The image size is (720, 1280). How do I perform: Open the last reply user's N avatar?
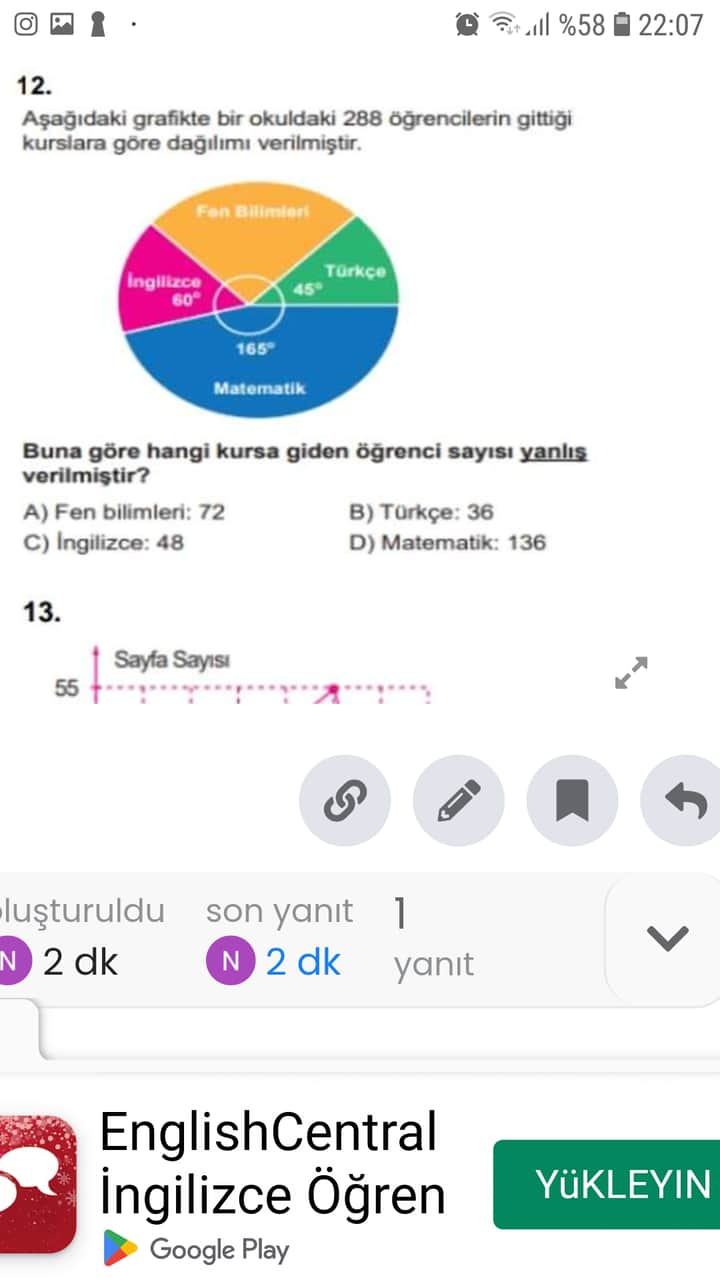230,962
